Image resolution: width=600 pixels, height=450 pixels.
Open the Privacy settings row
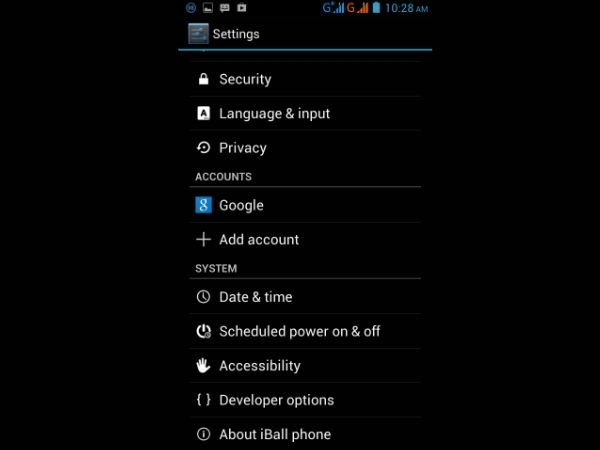pos(243,147)
